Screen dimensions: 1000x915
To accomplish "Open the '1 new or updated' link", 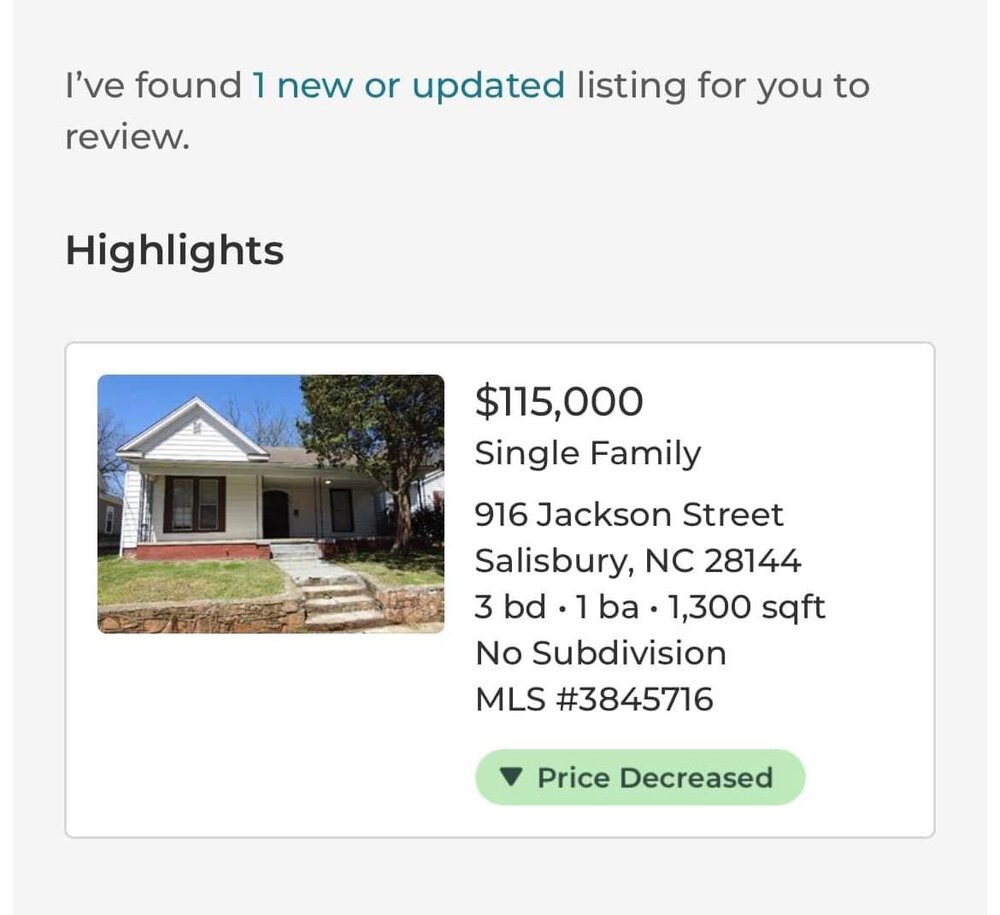I will (x=408, y=86).
